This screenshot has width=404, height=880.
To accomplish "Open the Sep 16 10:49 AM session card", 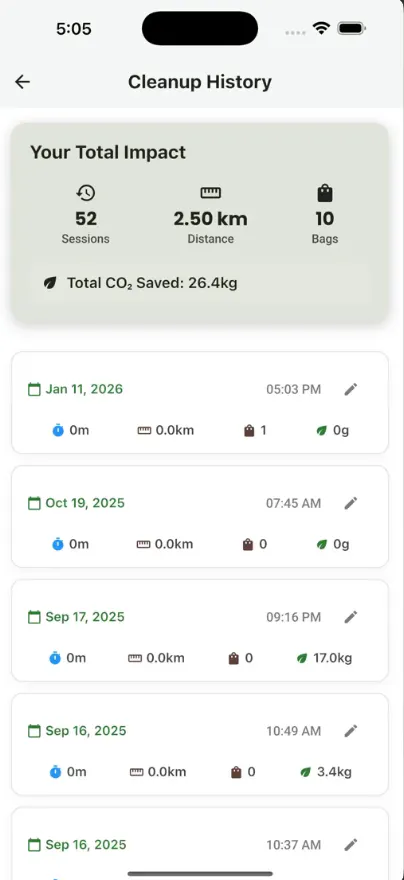I will tap(200, 744).
